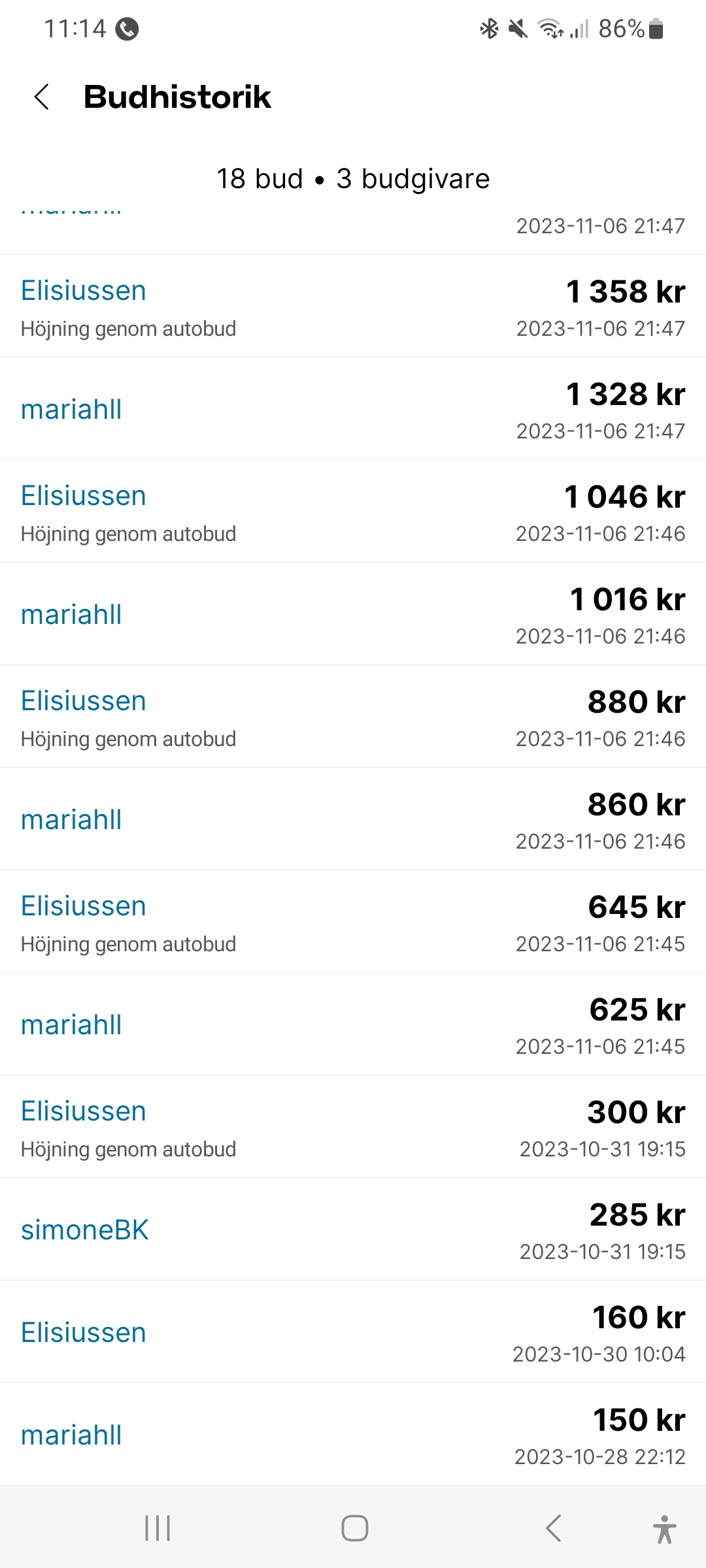View Elisiussen from the 160 kr bid
706x1568 pixels.
pyautogui.click(x=84, y=1333)
